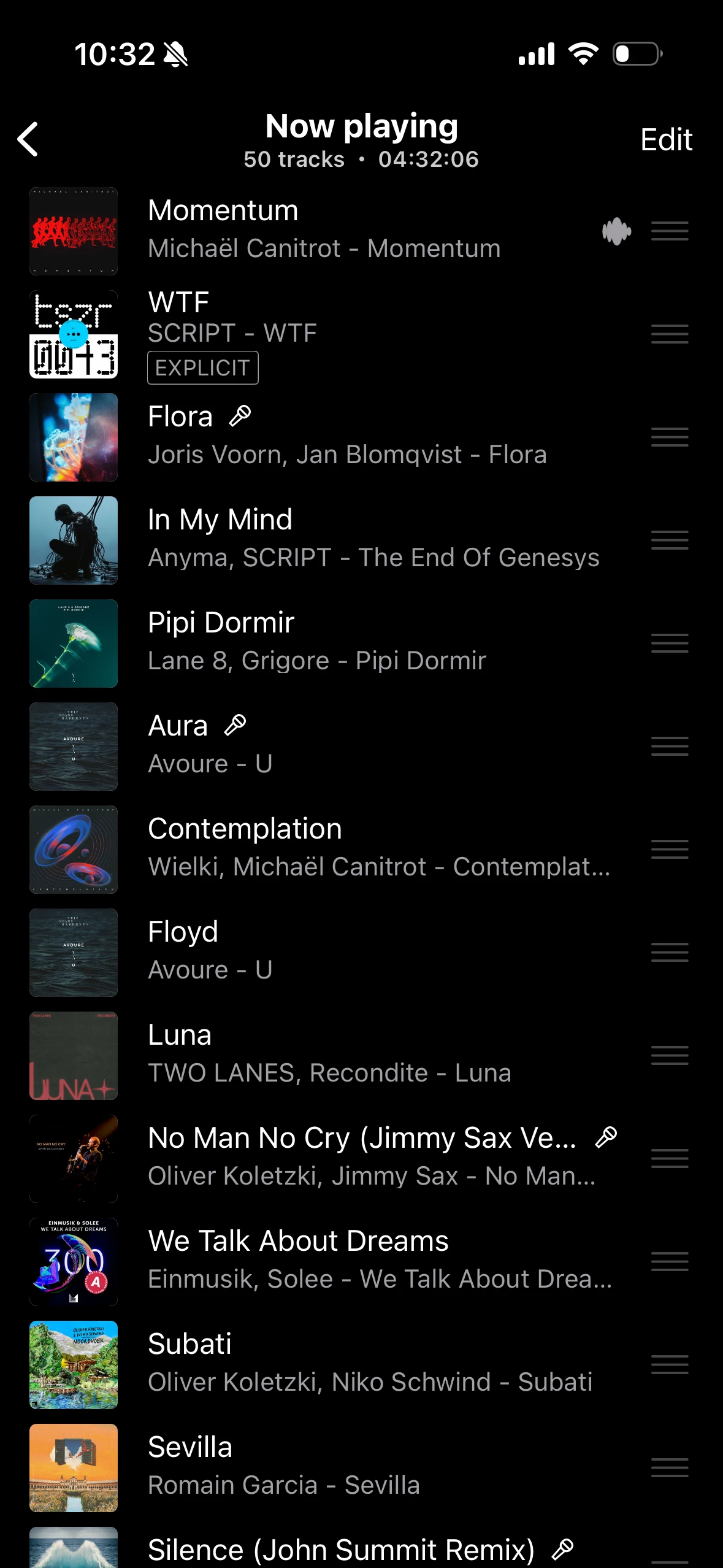Image resolution: width=723 pixels, height=1568 pixels.
Task: Play Silence (John Summit Remix)
Action: 340,1550
